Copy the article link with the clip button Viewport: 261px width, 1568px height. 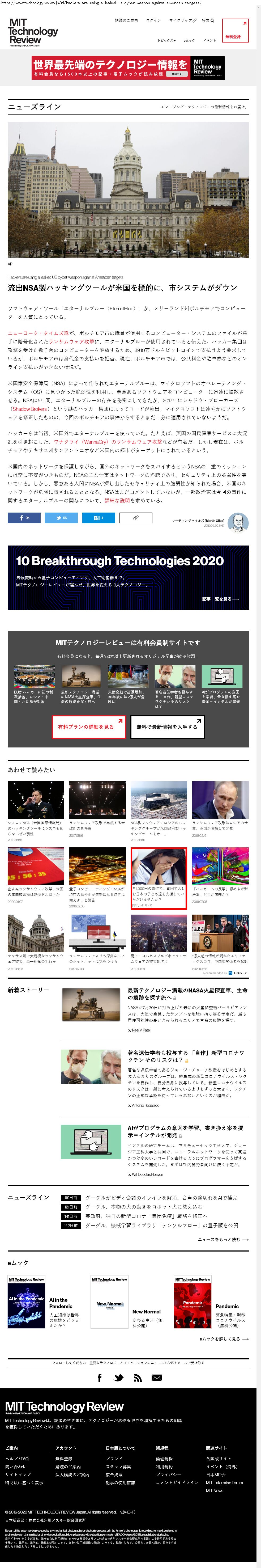coord(136,517)
